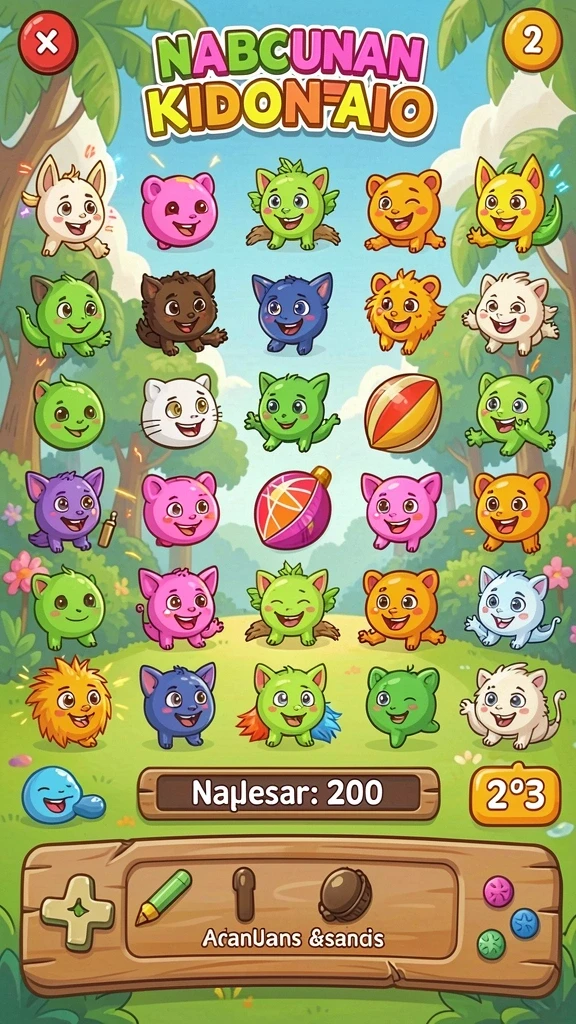Image resolution: width=576 pixels, height=1024 pixels.
Task: Tap the orange 2o3 button
Action: 515,794
